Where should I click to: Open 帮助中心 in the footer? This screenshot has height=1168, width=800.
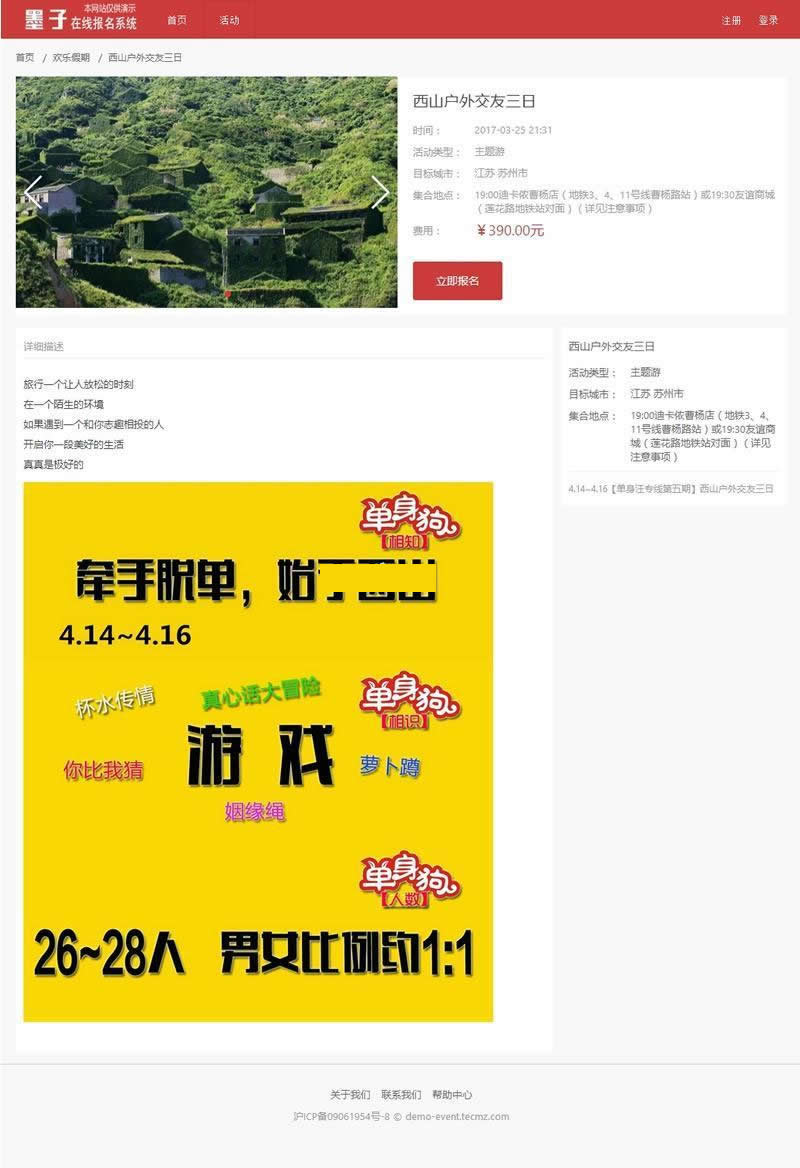(x=452, y=1095)
